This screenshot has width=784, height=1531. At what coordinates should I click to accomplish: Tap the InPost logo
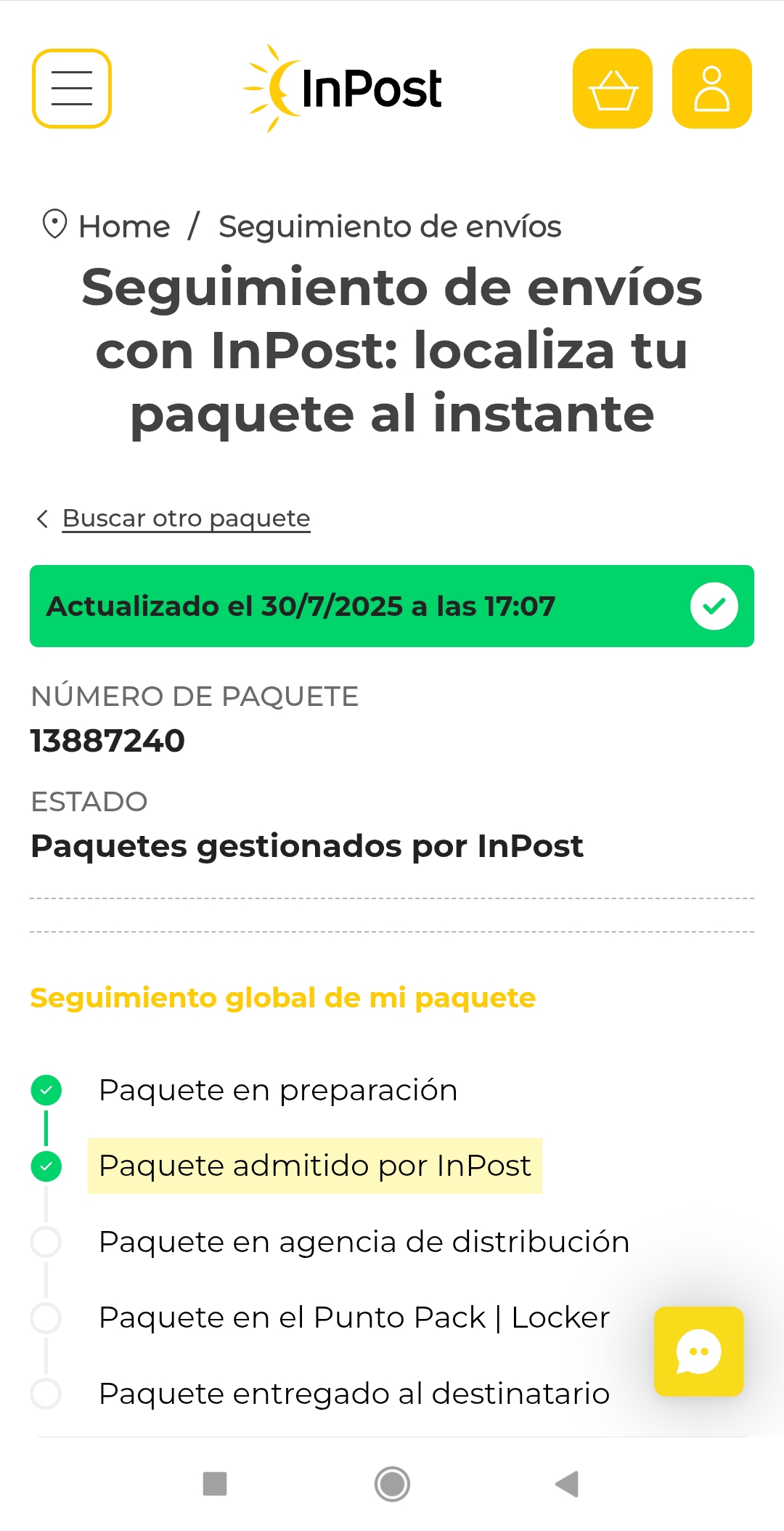click(343, 89)
